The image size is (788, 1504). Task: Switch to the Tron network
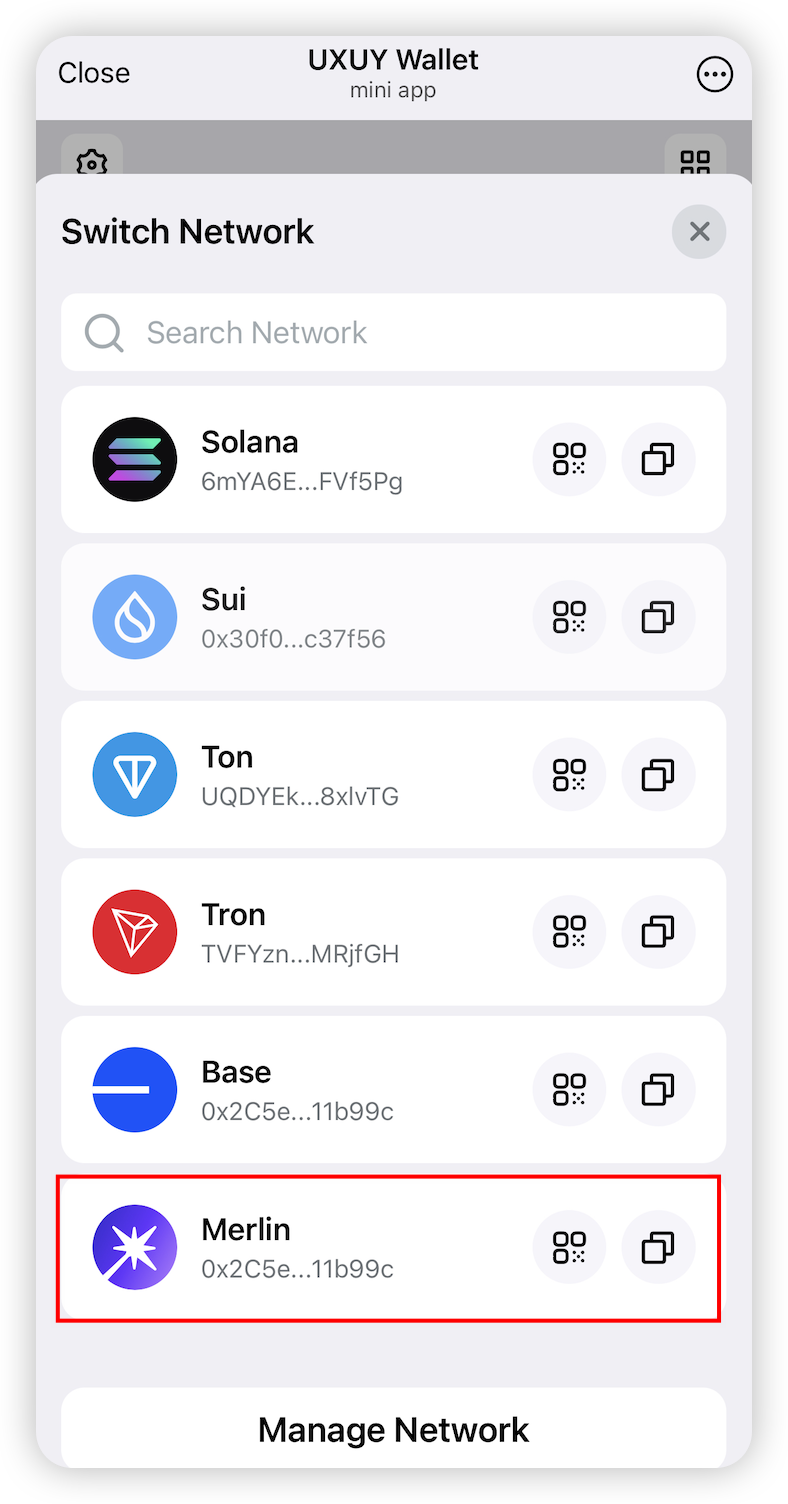tap(300, 932)
